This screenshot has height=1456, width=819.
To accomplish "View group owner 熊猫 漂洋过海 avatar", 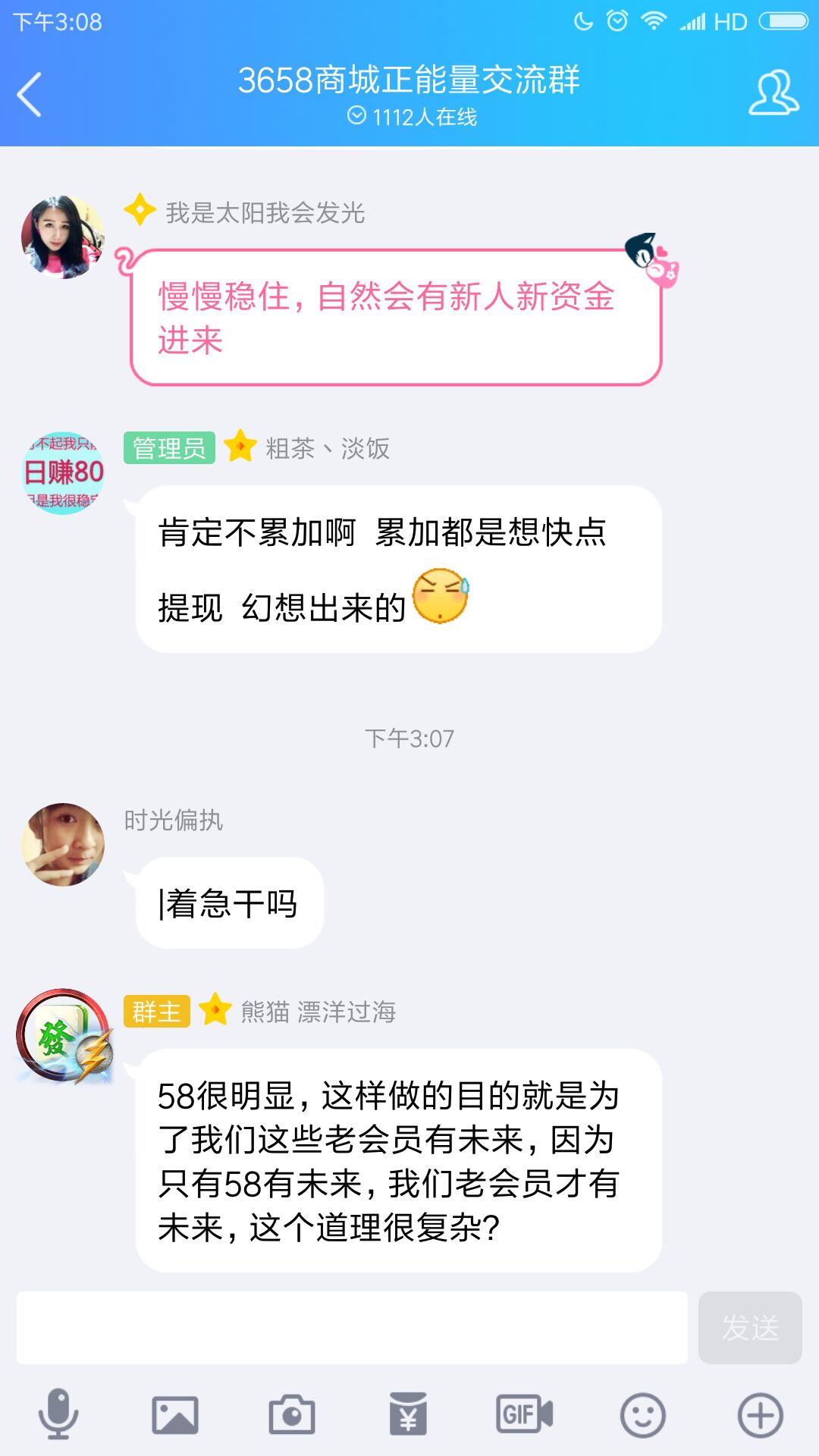I will [63, 1035].
